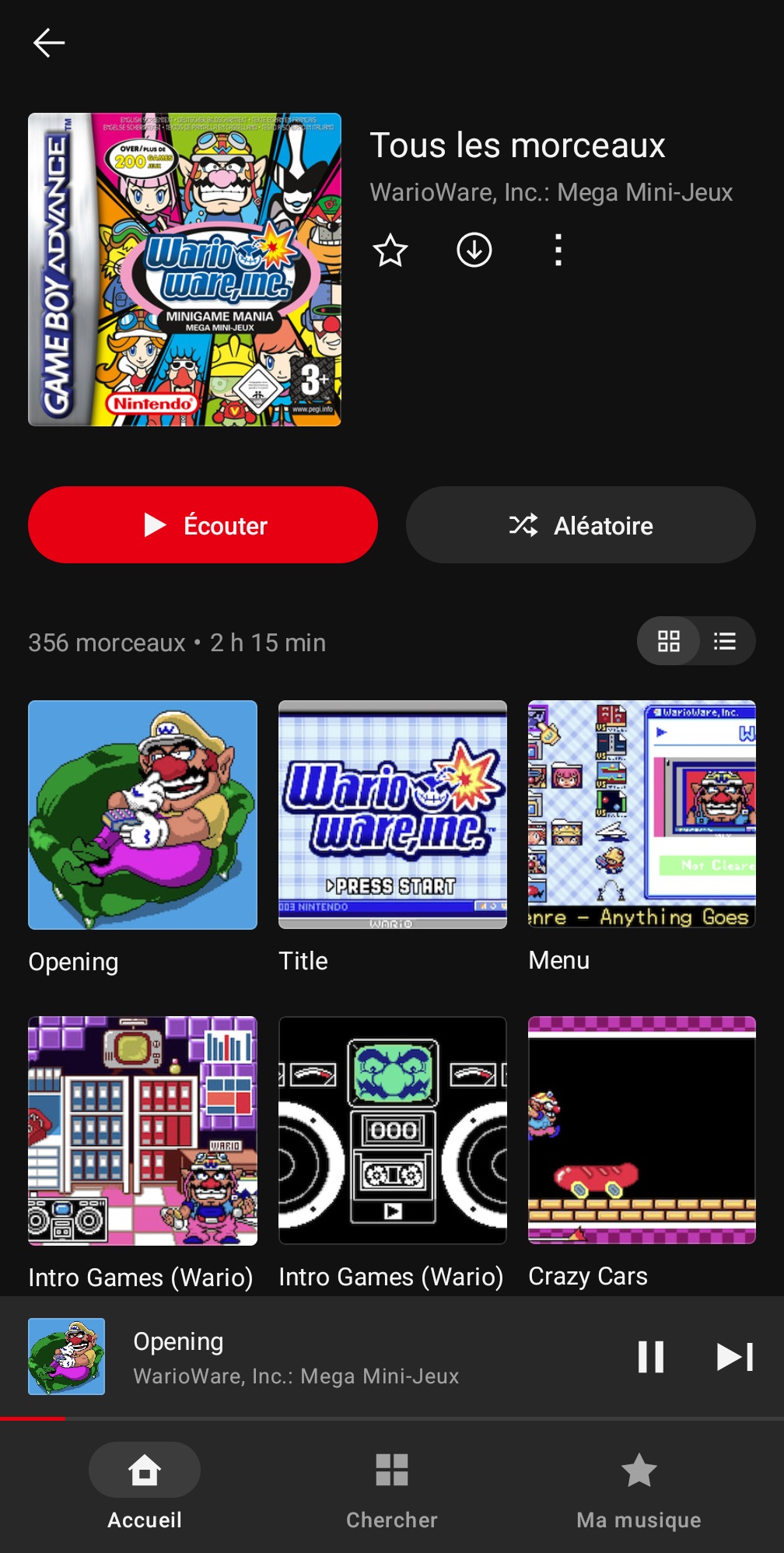This screenshot has height=1553, width=784.
Task: Switch to list view layout
Action: coord(725,641)
